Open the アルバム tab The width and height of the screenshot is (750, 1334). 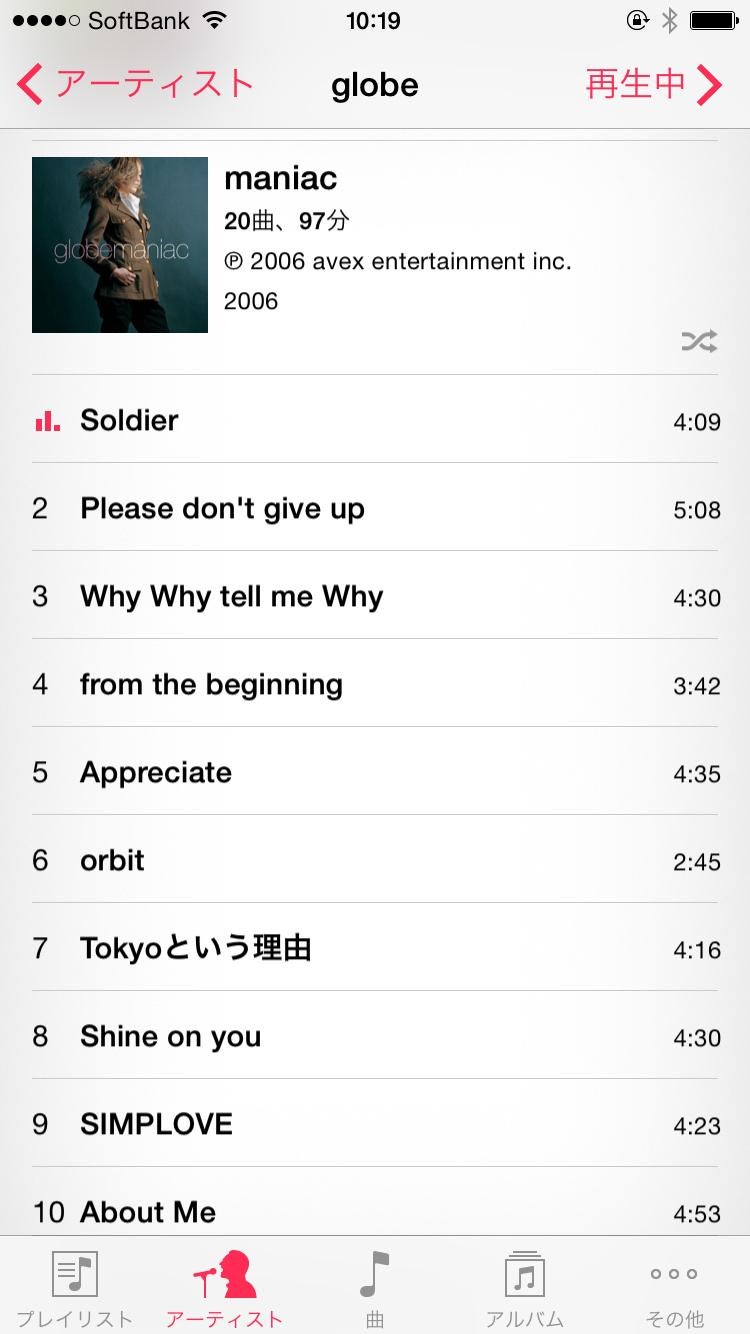click(525, 1288)
